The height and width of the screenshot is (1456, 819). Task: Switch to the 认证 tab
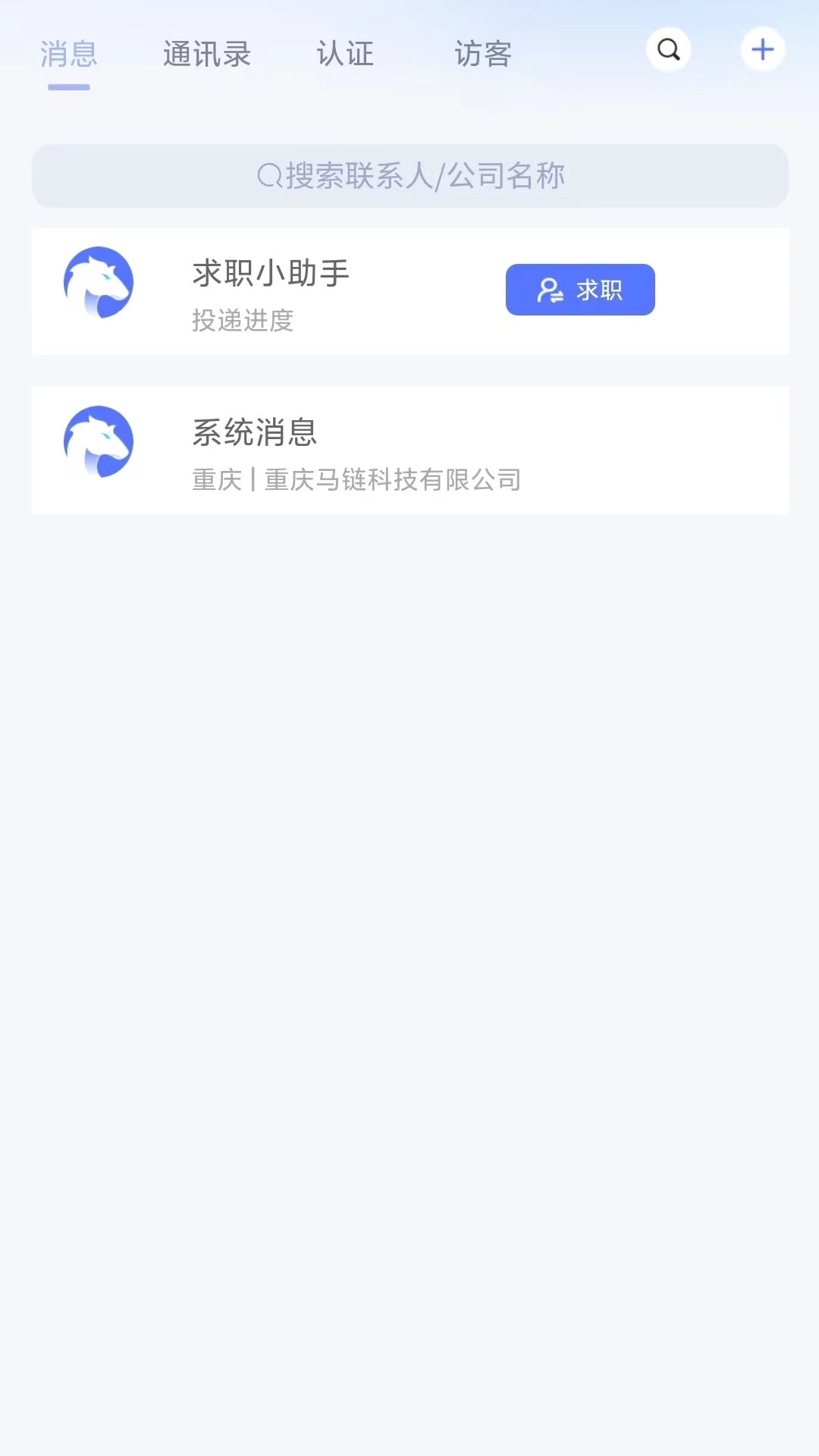click(x=345, y=55)
